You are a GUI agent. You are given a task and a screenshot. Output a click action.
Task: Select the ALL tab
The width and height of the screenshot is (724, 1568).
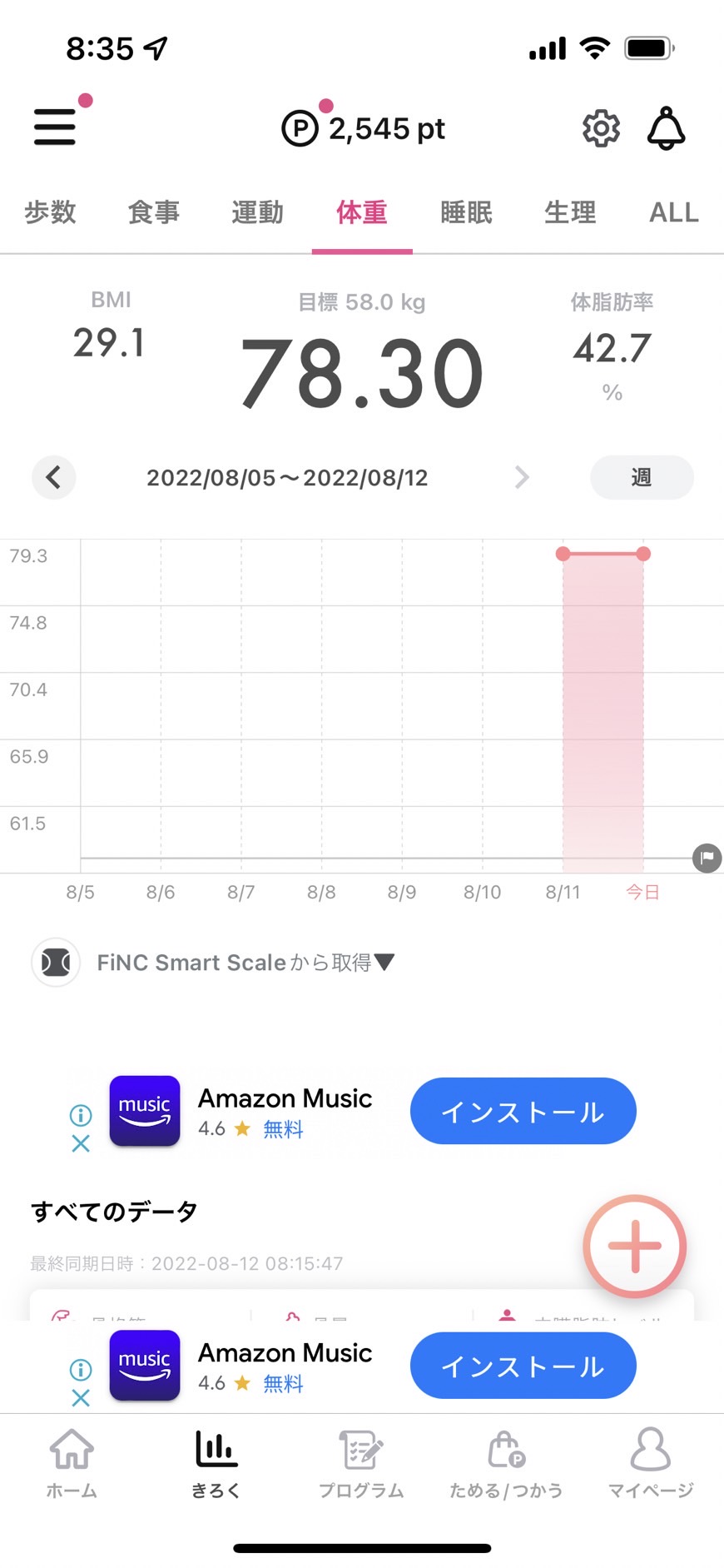[x=674, y=212]
